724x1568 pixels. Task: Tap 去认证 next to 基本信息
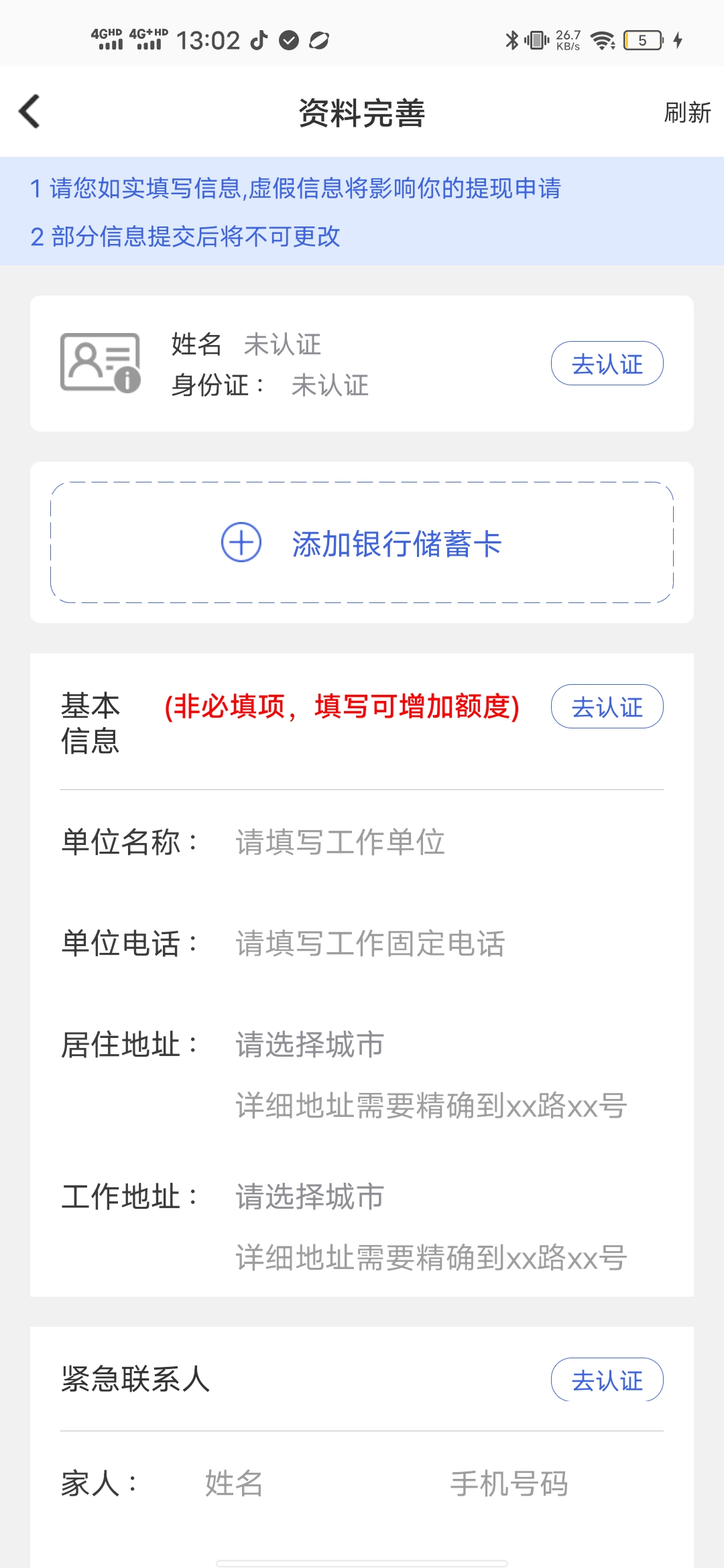[x=607, y=707]
